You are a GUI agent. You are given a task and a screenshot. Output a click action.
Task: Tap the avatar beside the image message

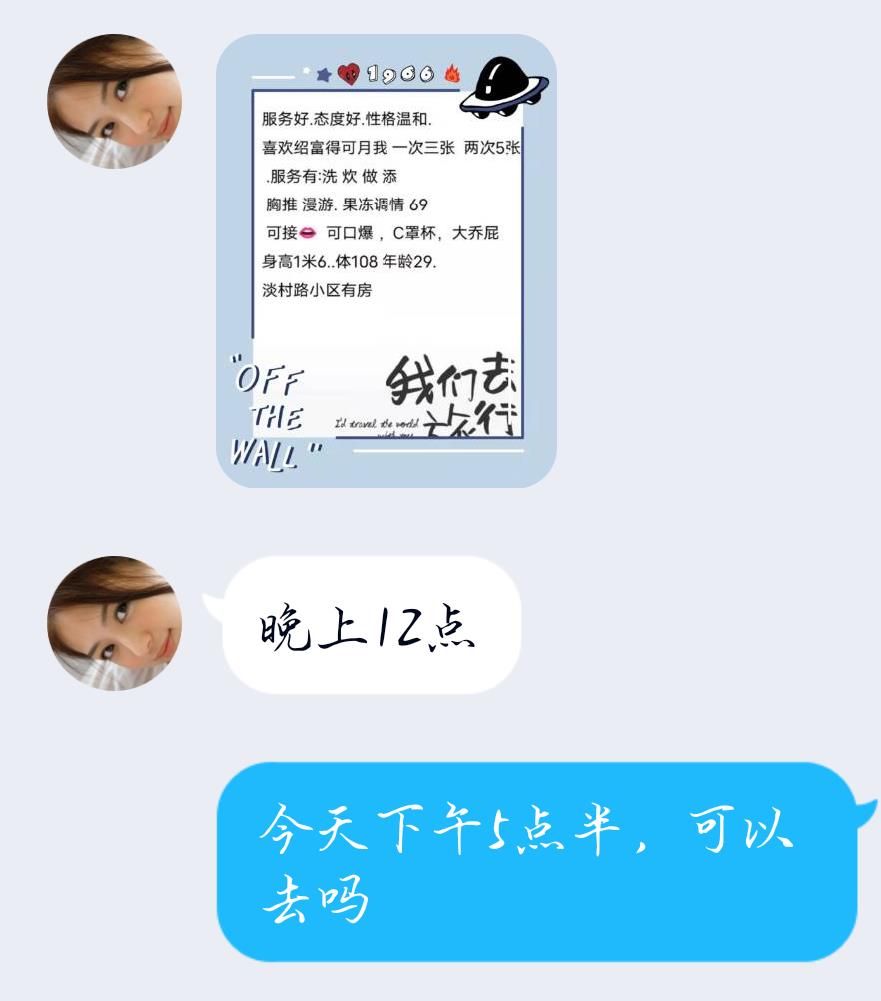(x=115, y=101)
